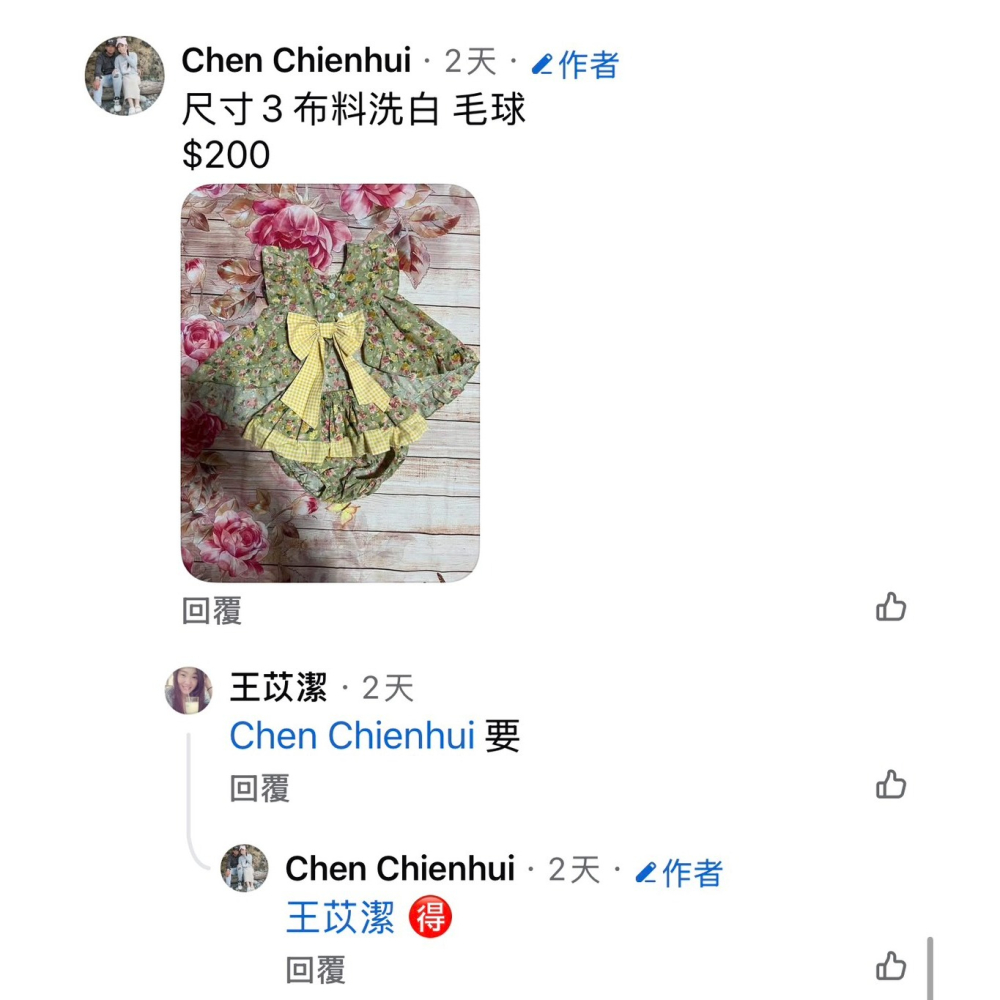The image size is (1000, 1000).
Task: Open the 王苡潔 mention in Chen Chienhui's reply
Action: [x=340, y=917]
